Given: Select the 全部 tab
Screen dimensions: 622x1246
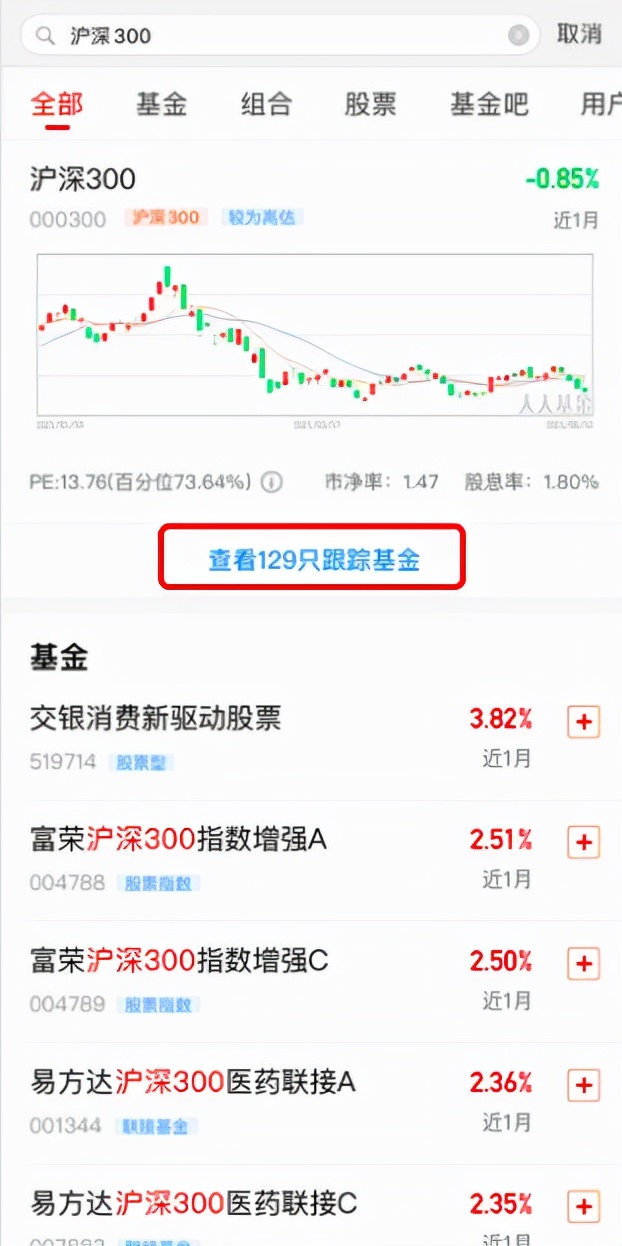Looking at the screenshot, I should tap(57, 103).
